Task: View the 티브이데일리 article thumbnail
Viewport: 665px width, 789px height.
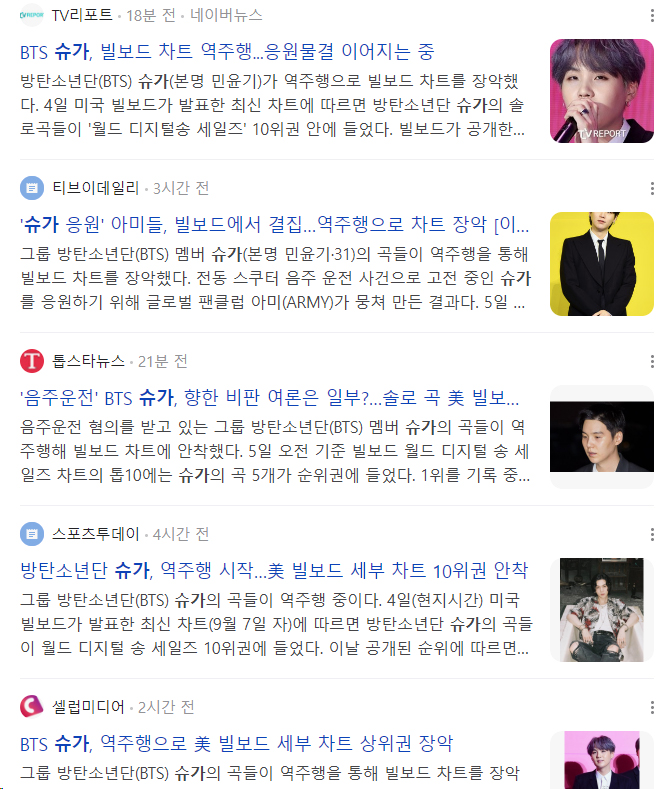Action: (601, 263)
